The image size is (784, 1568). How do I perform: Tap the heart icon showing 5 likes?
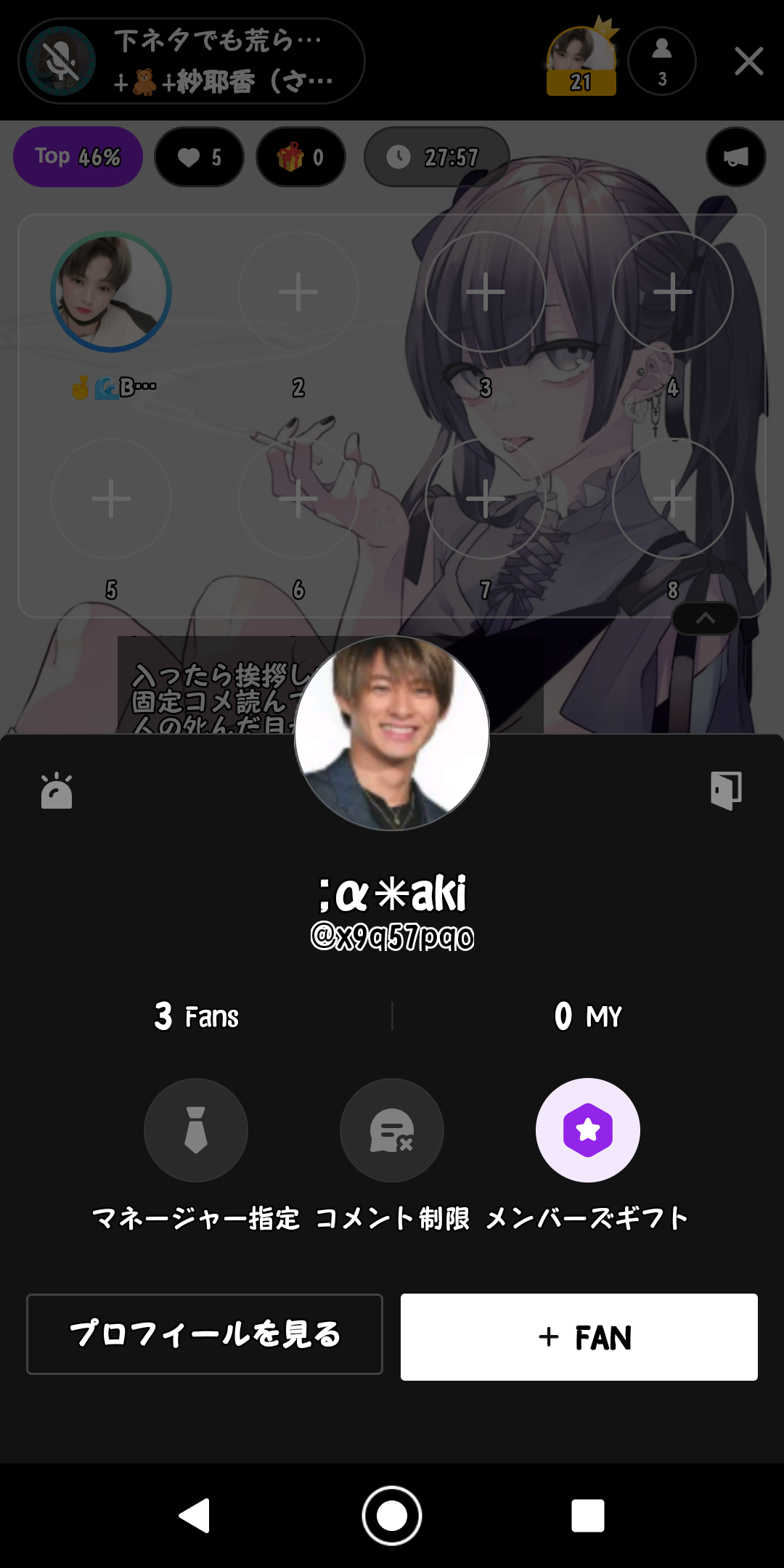[x=198, y=157]
